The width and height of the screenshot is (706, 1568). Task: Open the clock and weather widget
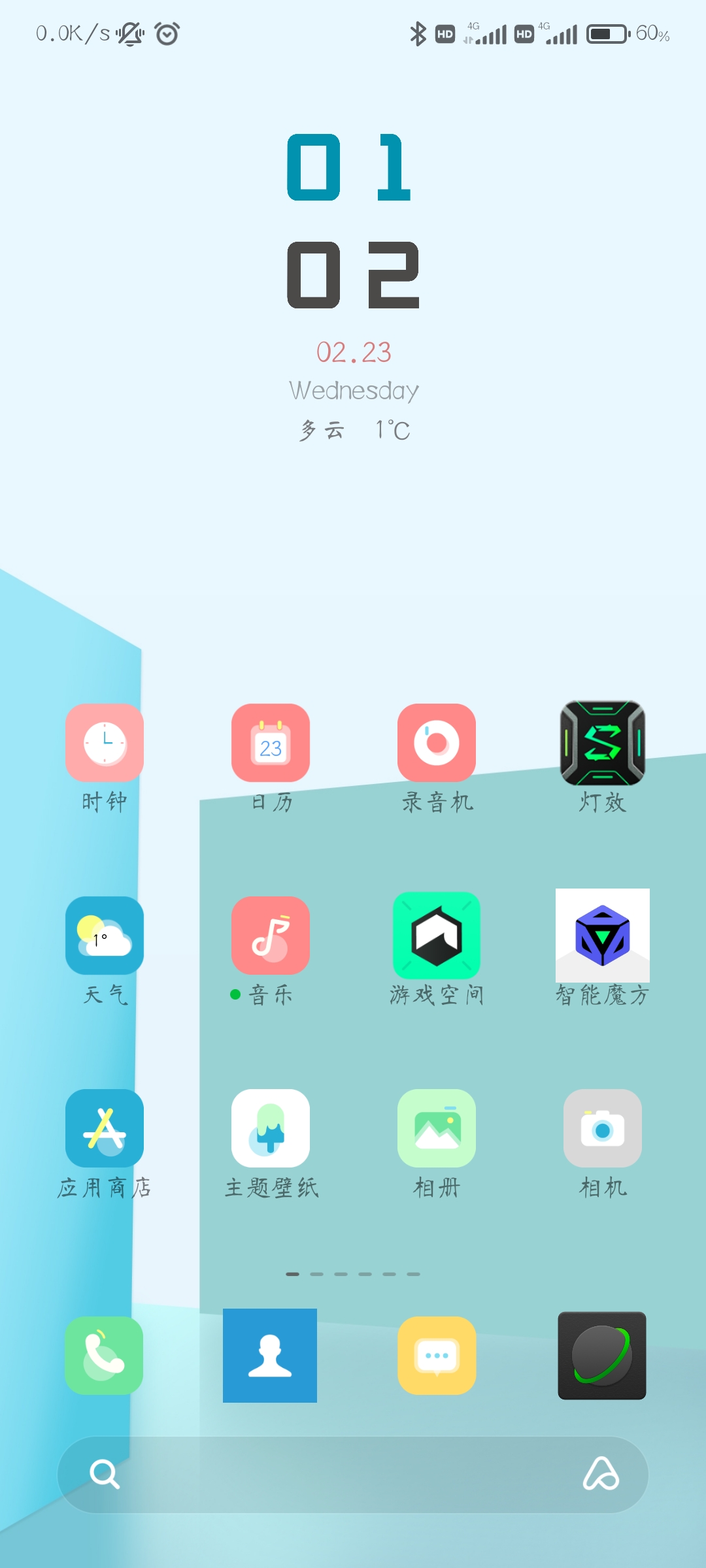point(354,287)
